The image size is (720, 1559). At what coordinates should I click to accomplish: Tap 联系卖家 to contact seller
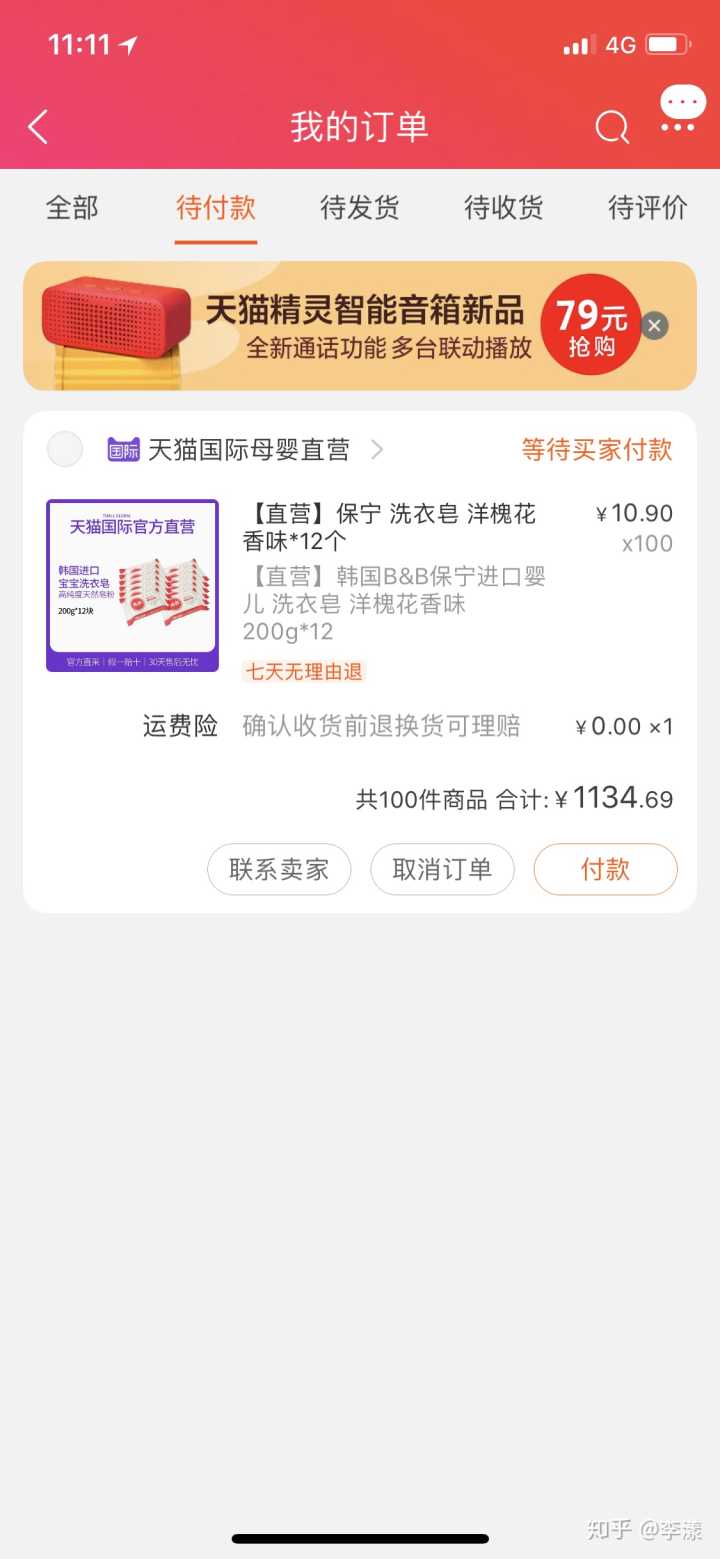tap(279, 869)
